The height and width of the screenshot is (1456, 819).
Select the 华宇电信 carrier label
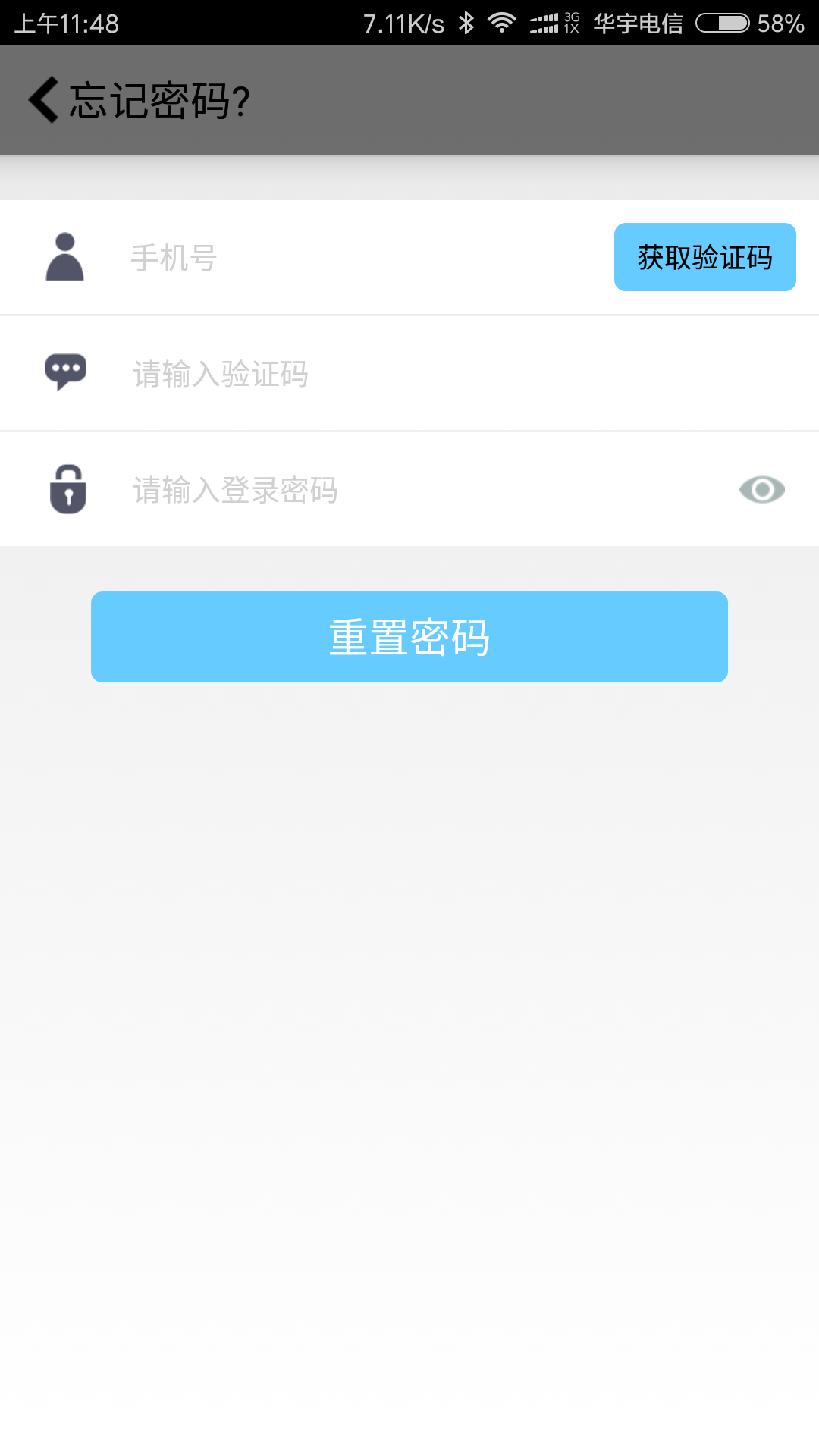(x=639, y=23)
